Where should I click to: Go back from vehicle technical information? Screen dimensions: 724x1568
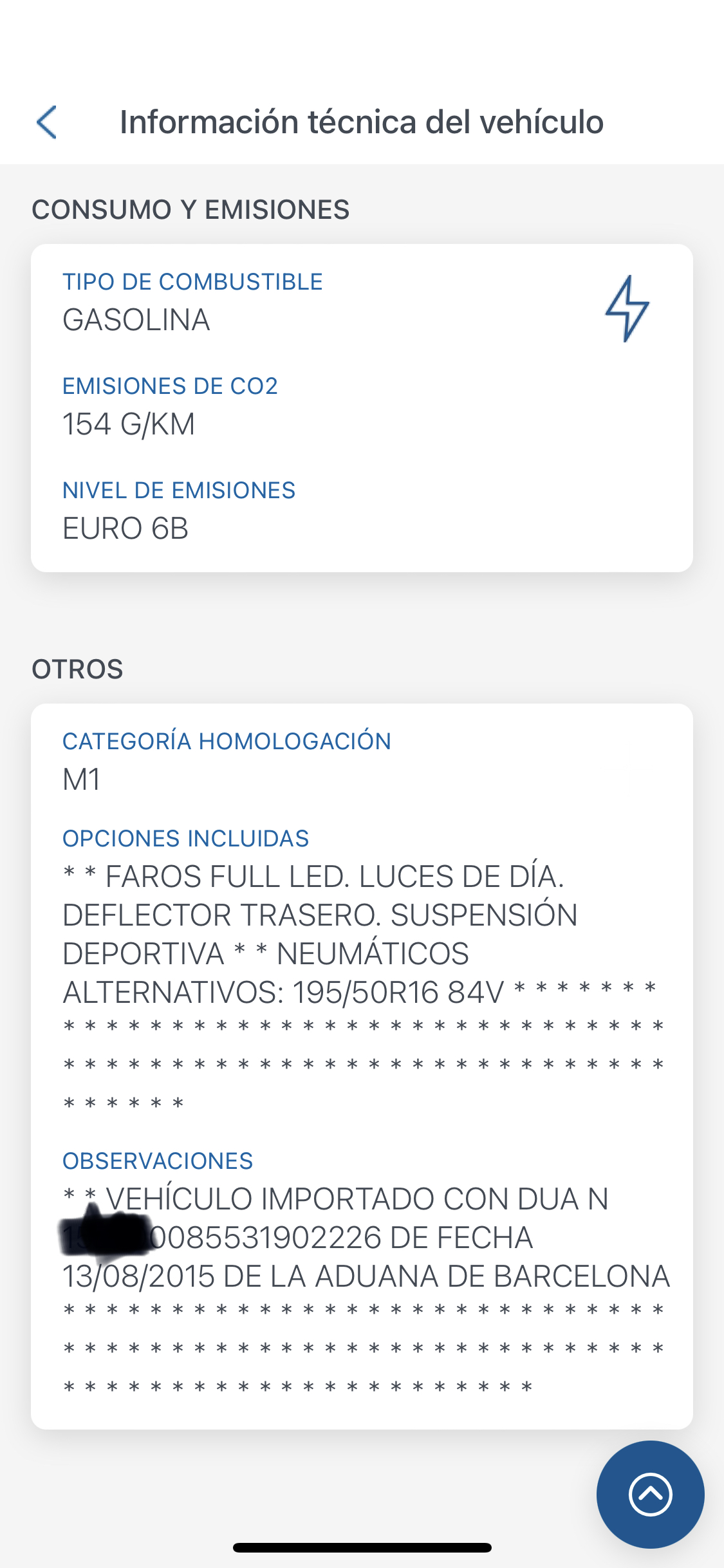coord(47,122)
